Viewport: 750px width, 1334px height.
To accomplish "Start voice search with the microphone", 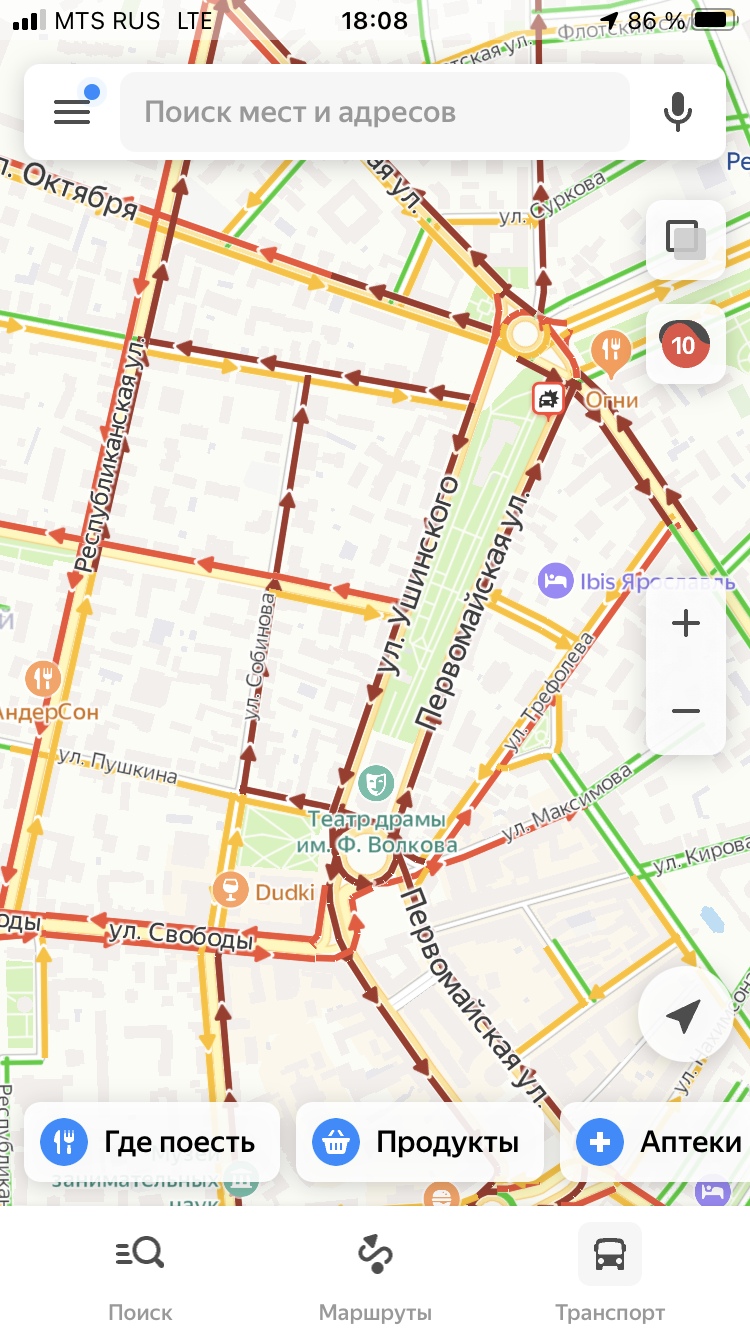I will tap(678, 111).
